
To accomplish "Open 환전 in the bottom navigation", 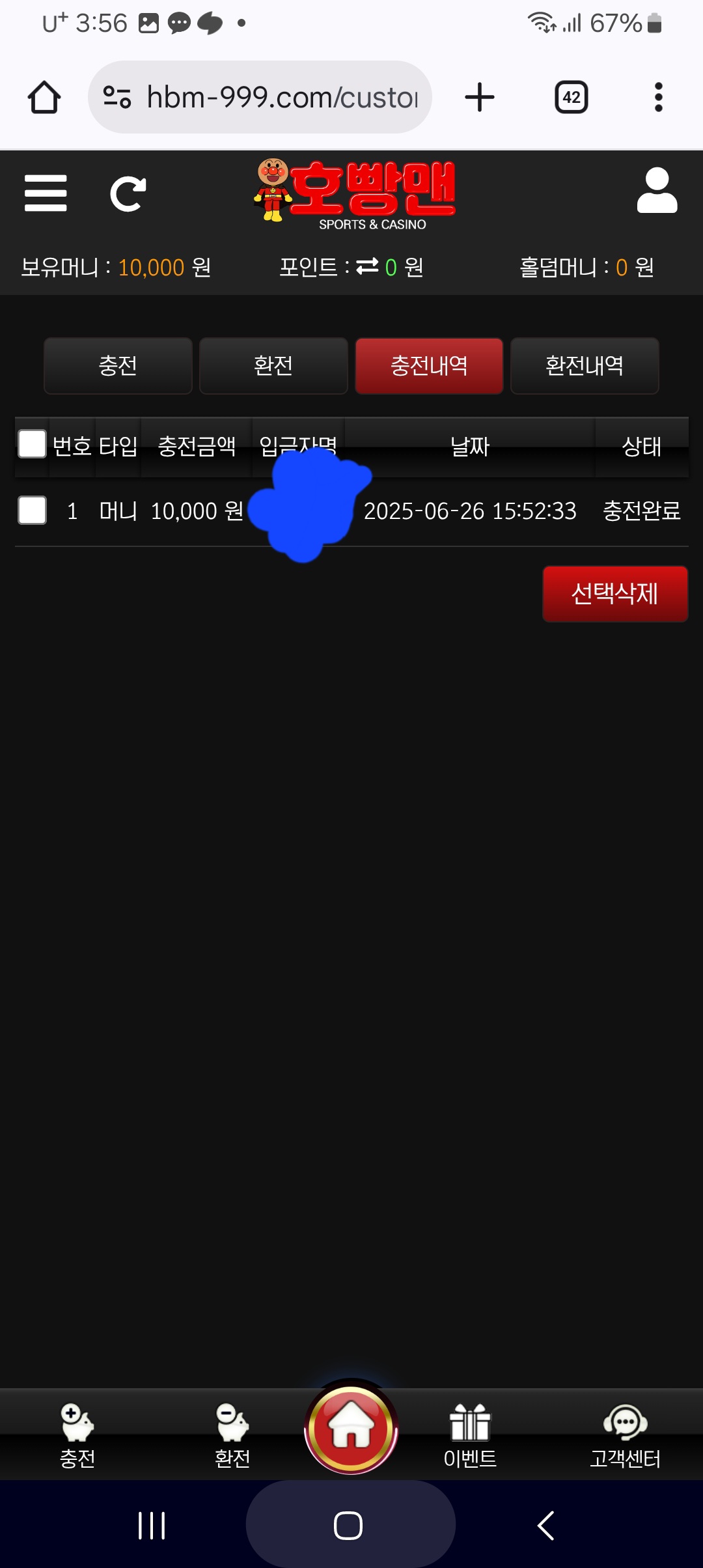I will click(x=232, y=1435).
